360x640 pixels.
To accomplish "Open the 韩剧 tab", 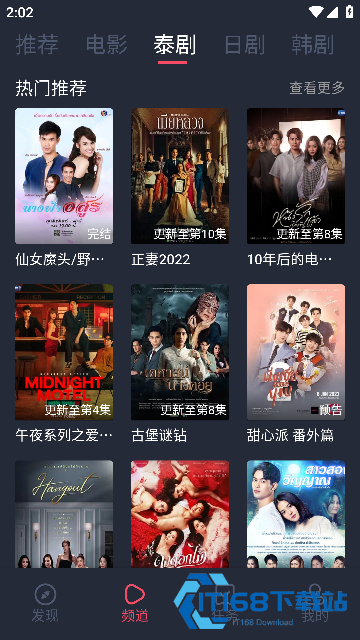I will pyautogui.click(x=313, y=44).
